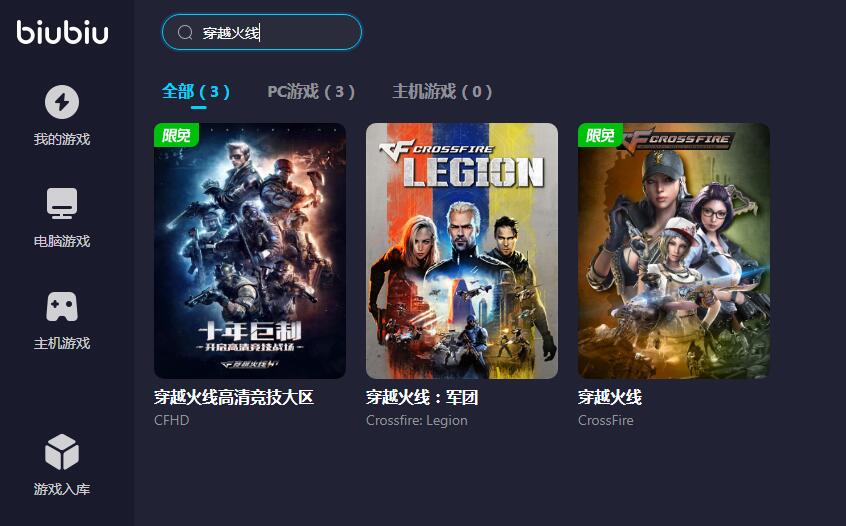Switch to the 主机游戏 (0) tab
This screenshot has width=846, height=526.
point(442,92)
